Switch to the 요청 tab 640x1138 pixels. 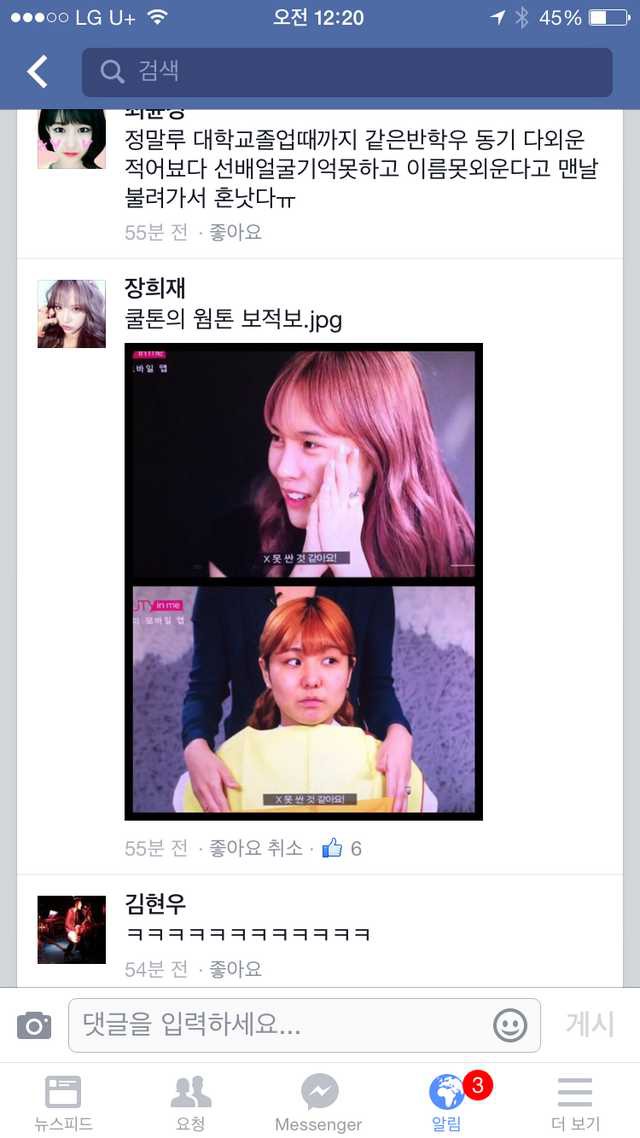[x=190, y=1102]
